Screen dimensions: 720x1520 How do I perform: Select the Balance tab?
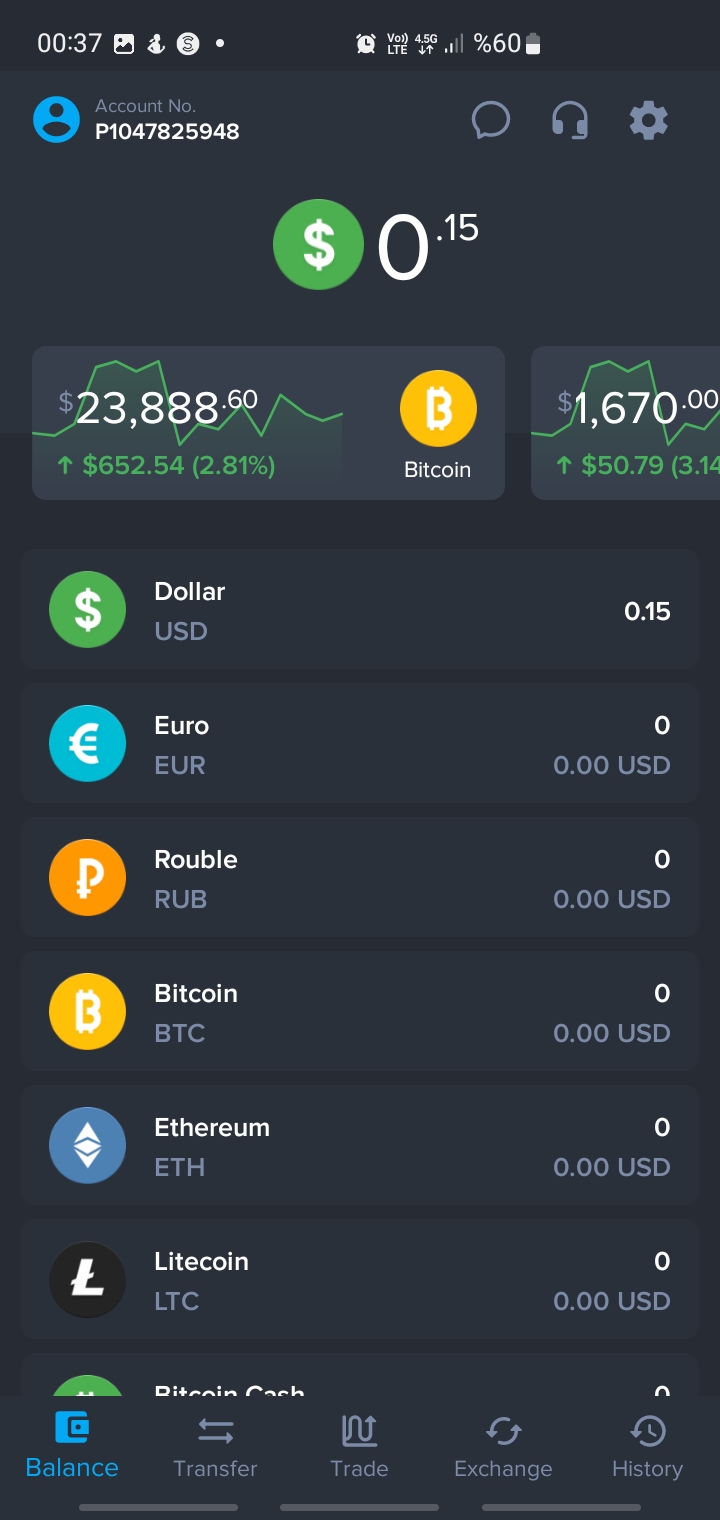click(72, 1447)
